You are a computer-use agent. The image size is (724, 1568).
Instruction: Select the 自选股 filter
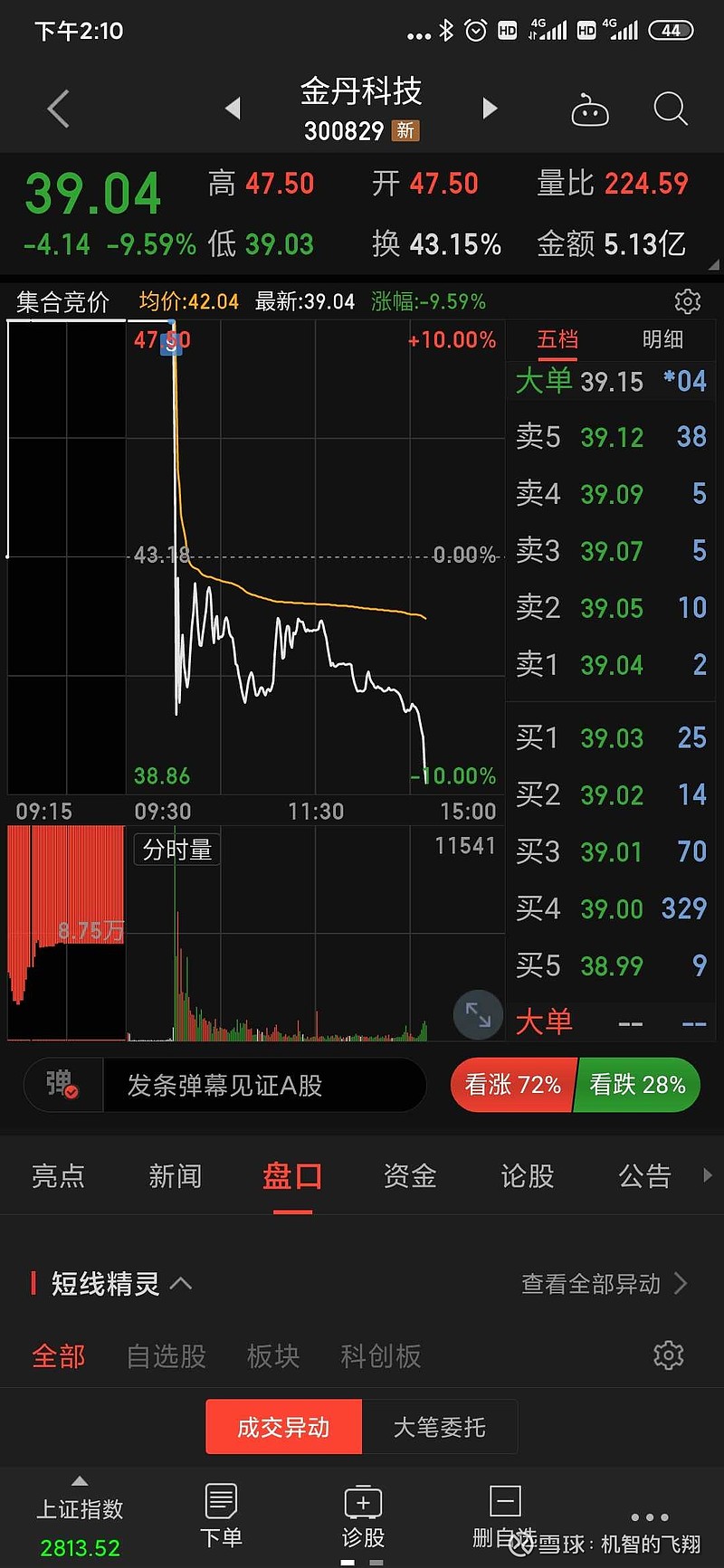(167, 1356)
